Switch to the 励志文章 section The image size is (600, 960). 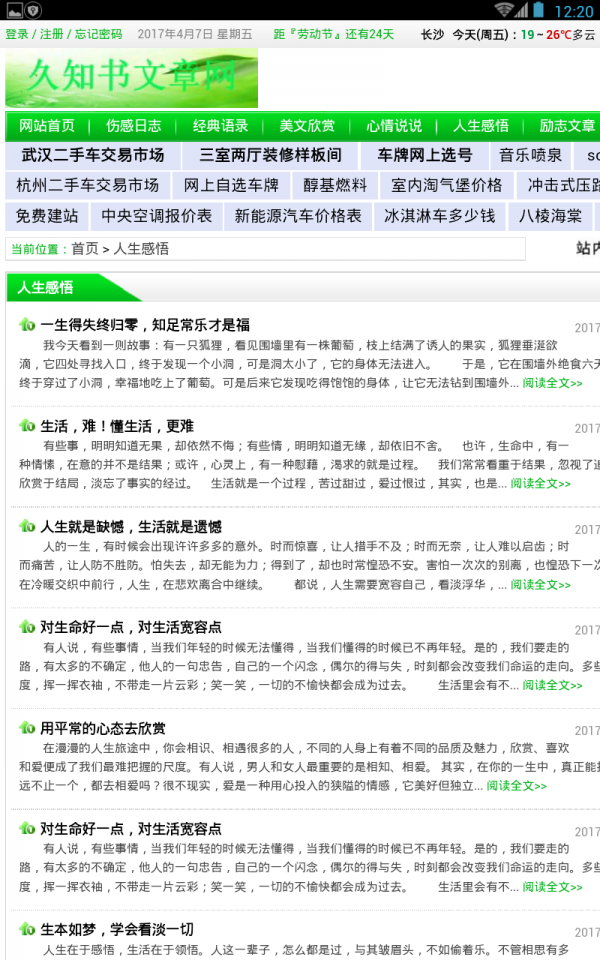pyautogui.click(x=567, y=126)
